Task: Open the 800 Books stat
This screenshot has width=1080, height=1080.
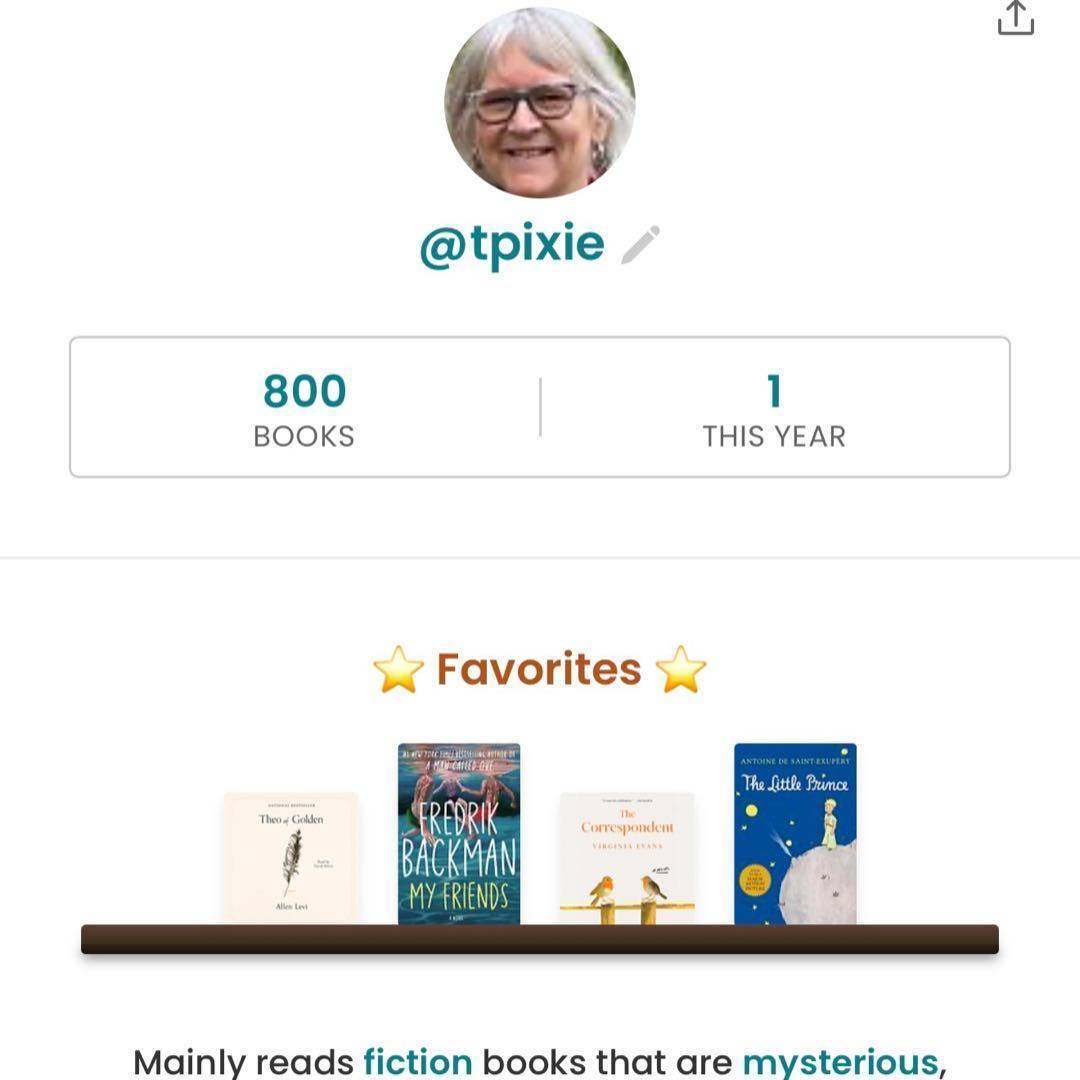Action: click(304, 408)
